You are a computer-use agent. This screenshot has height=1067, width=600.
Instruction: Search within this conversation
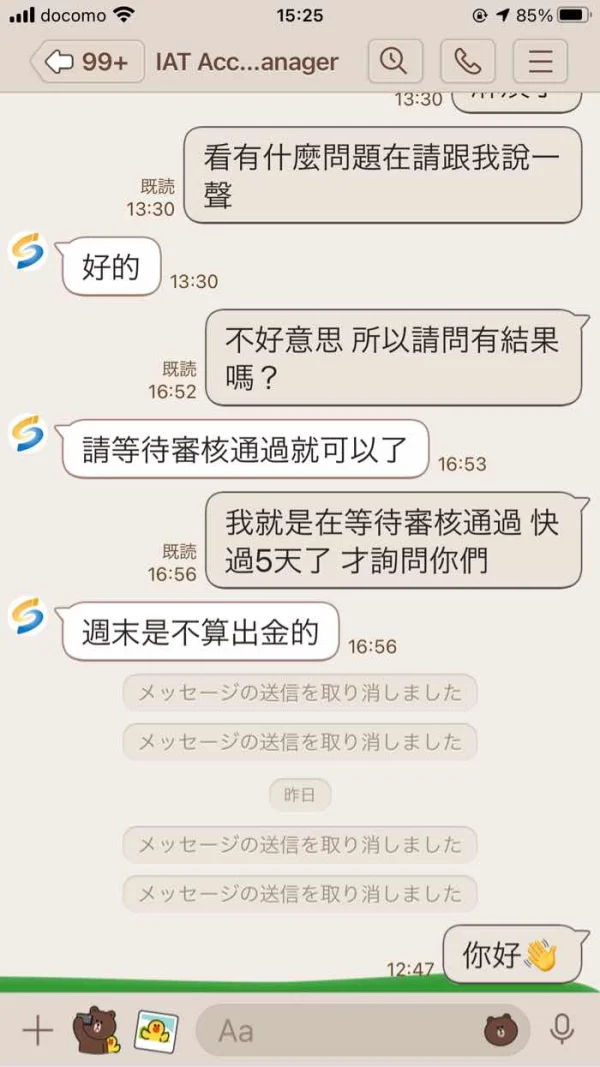pos(395,62)
